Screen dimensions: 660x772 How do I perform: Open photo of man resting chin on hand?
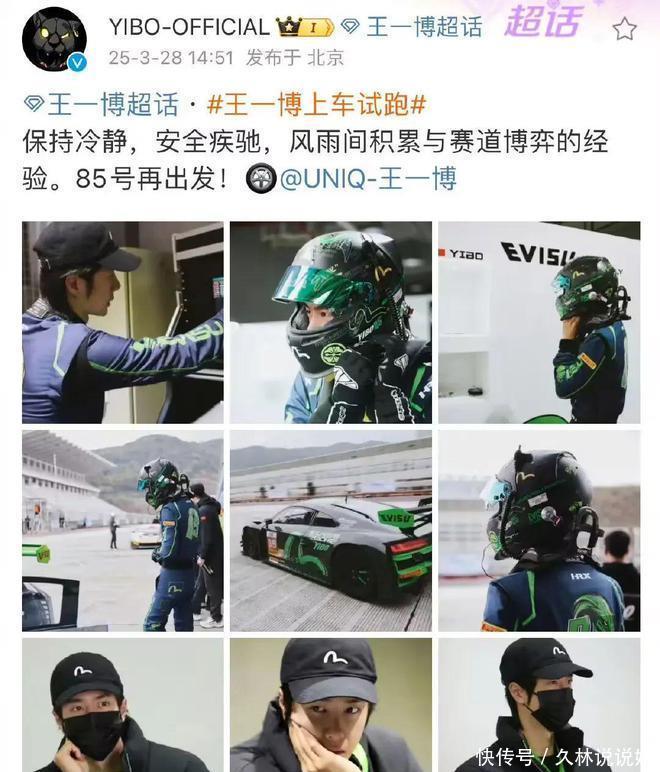click(331, 705)
